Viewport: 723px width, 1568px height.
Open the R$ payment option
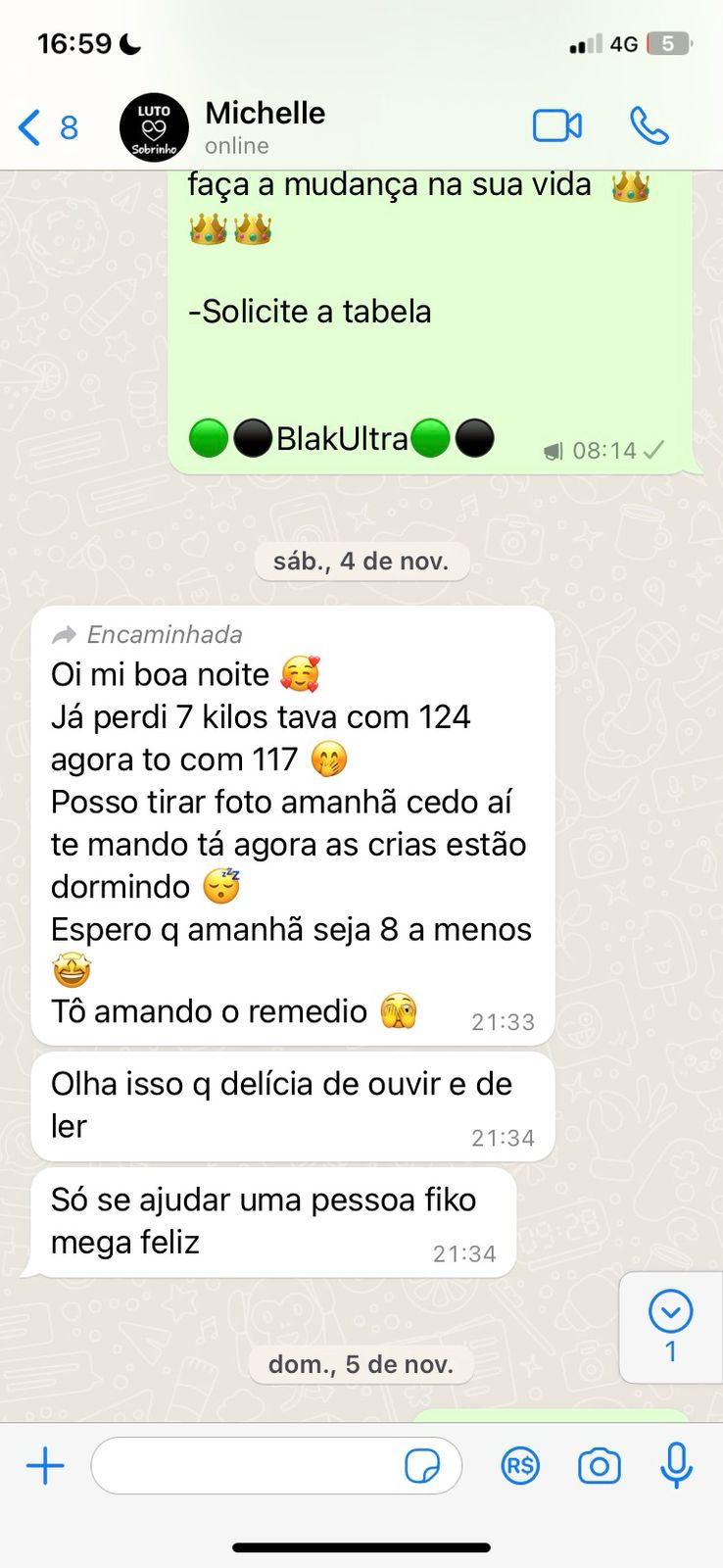coord(519,1466)
